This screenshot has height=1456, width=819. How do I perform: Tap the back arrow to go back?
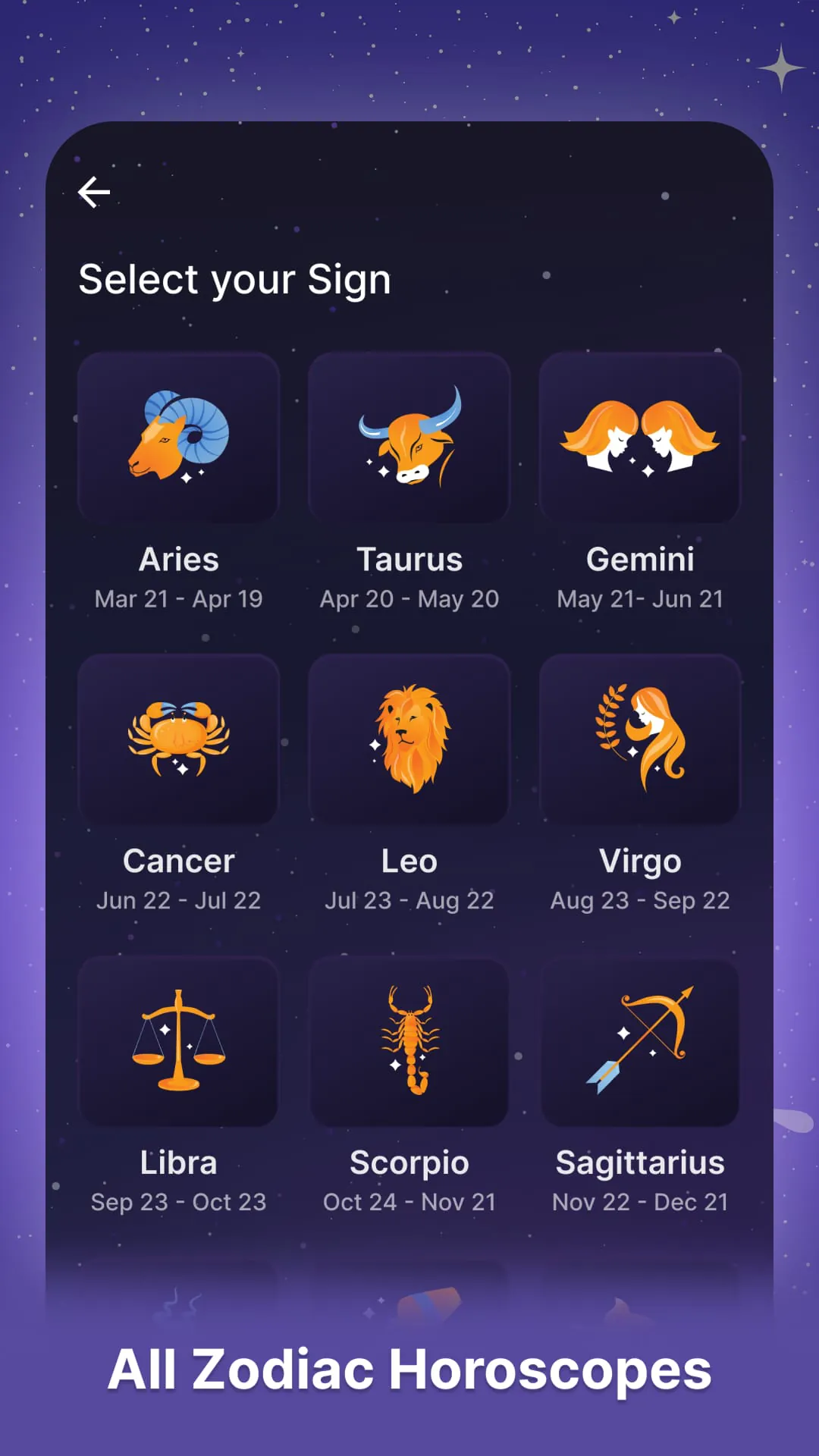94,191
